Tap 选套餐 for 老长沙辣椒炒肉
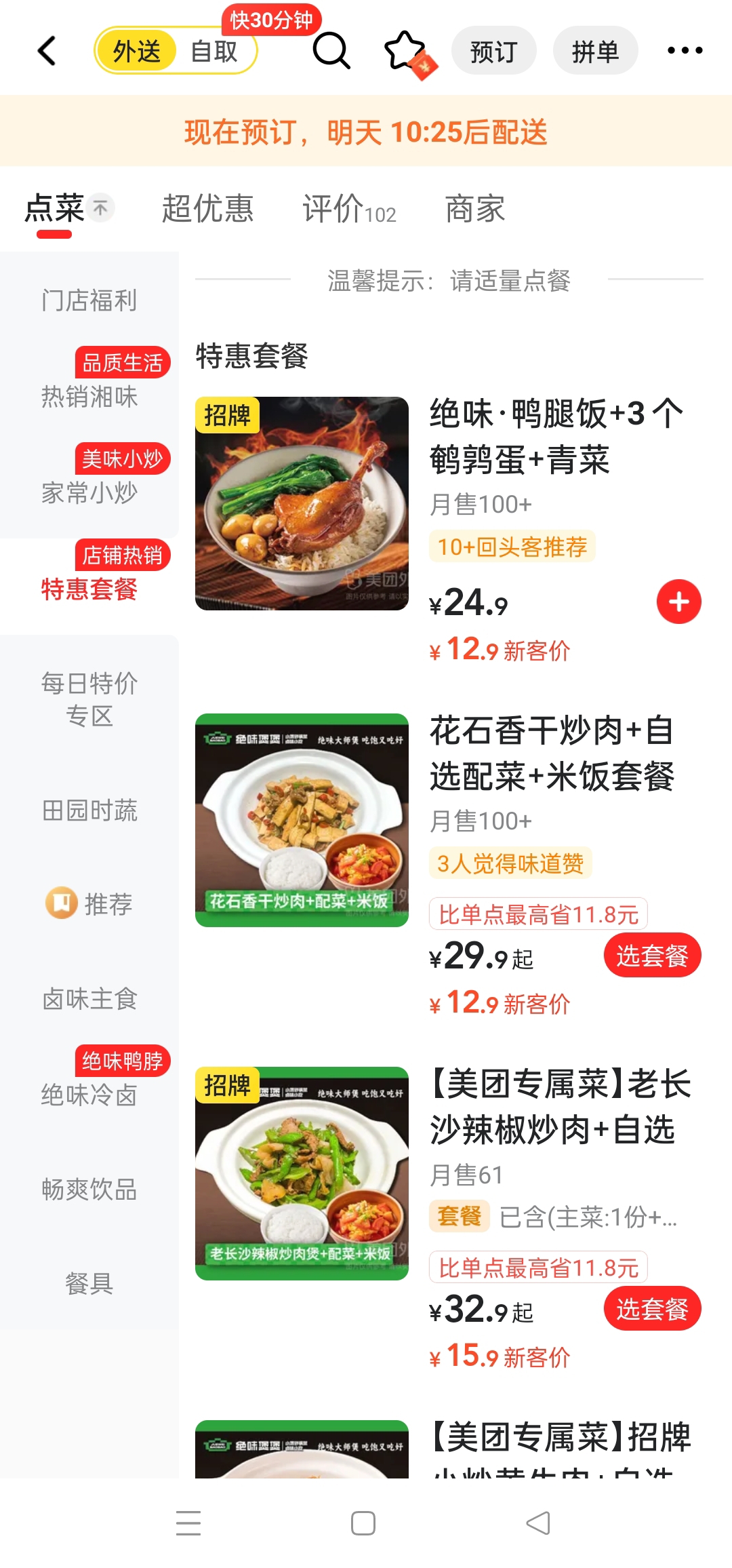The height and width of the screenshot is (1568, 732). click(x=652, y=1308)
